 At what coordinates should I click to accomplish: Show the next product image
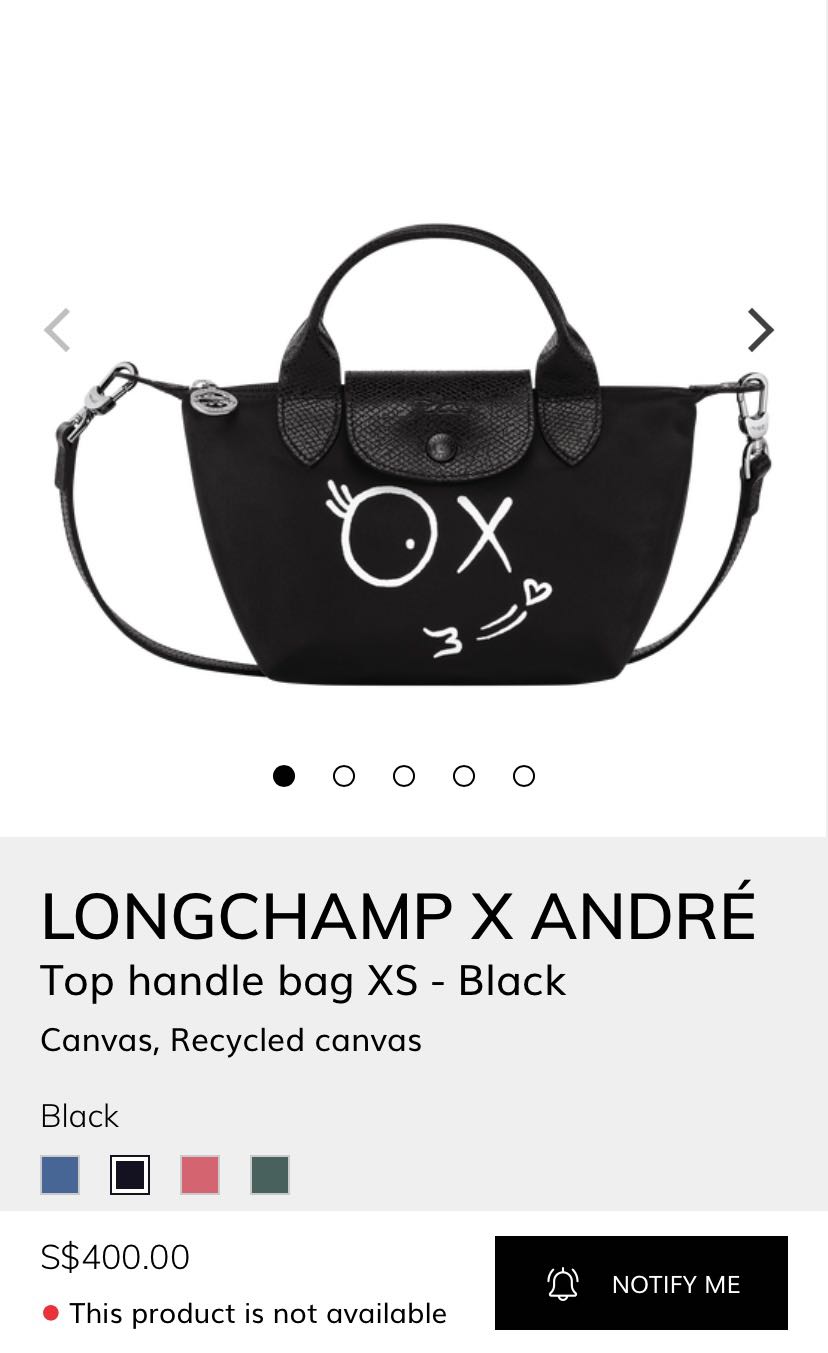point(761,330)
